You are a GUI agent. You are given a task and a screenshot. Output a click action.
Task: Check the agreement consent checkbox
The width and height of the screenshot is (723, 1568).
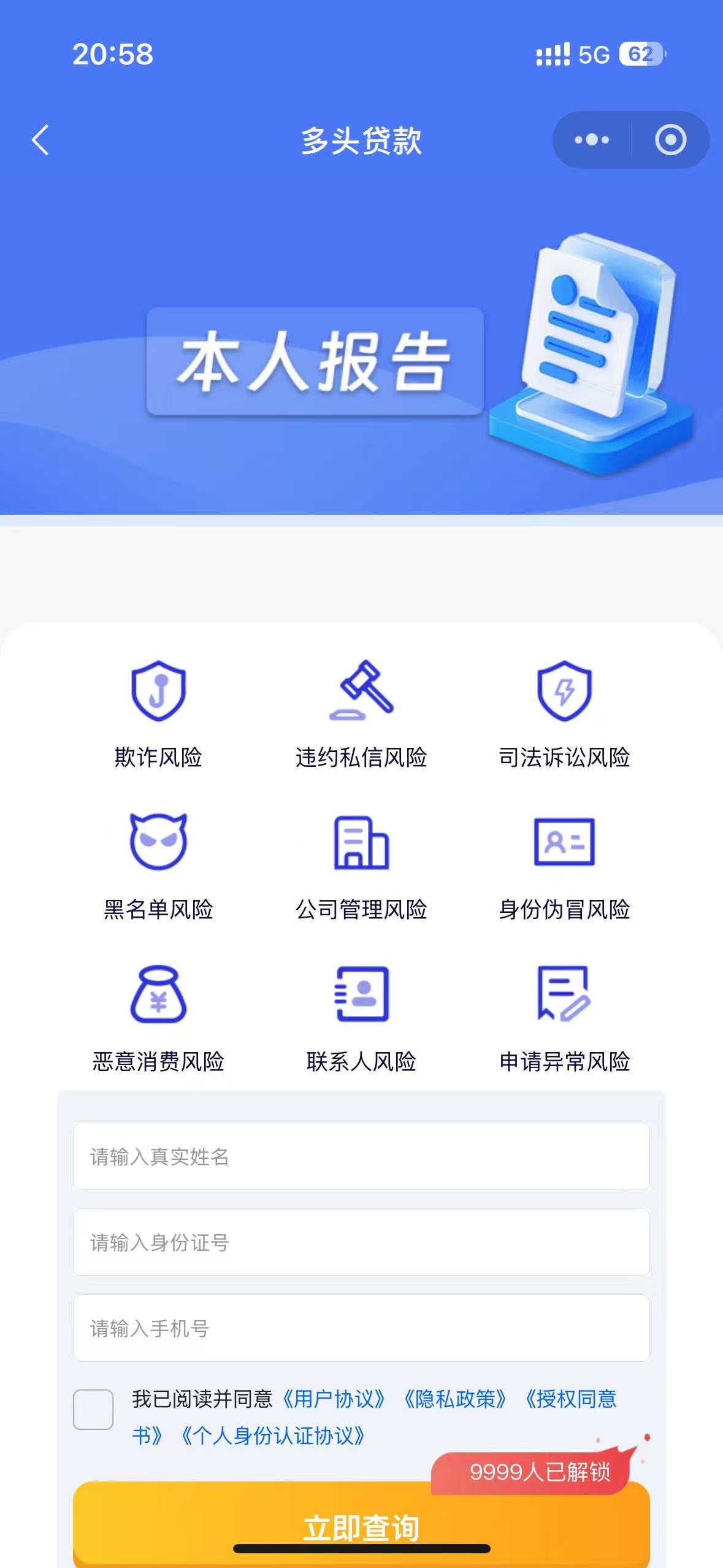click(93, 1409)
